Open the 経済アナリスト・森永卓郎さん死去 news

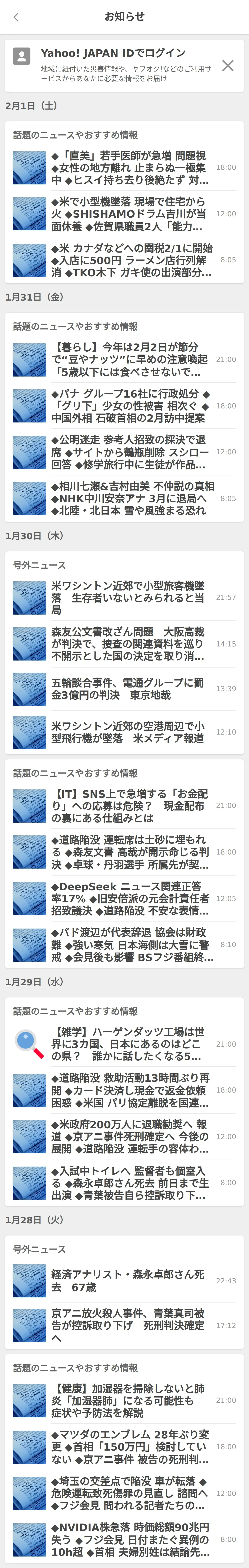(x=124, y=1281)
